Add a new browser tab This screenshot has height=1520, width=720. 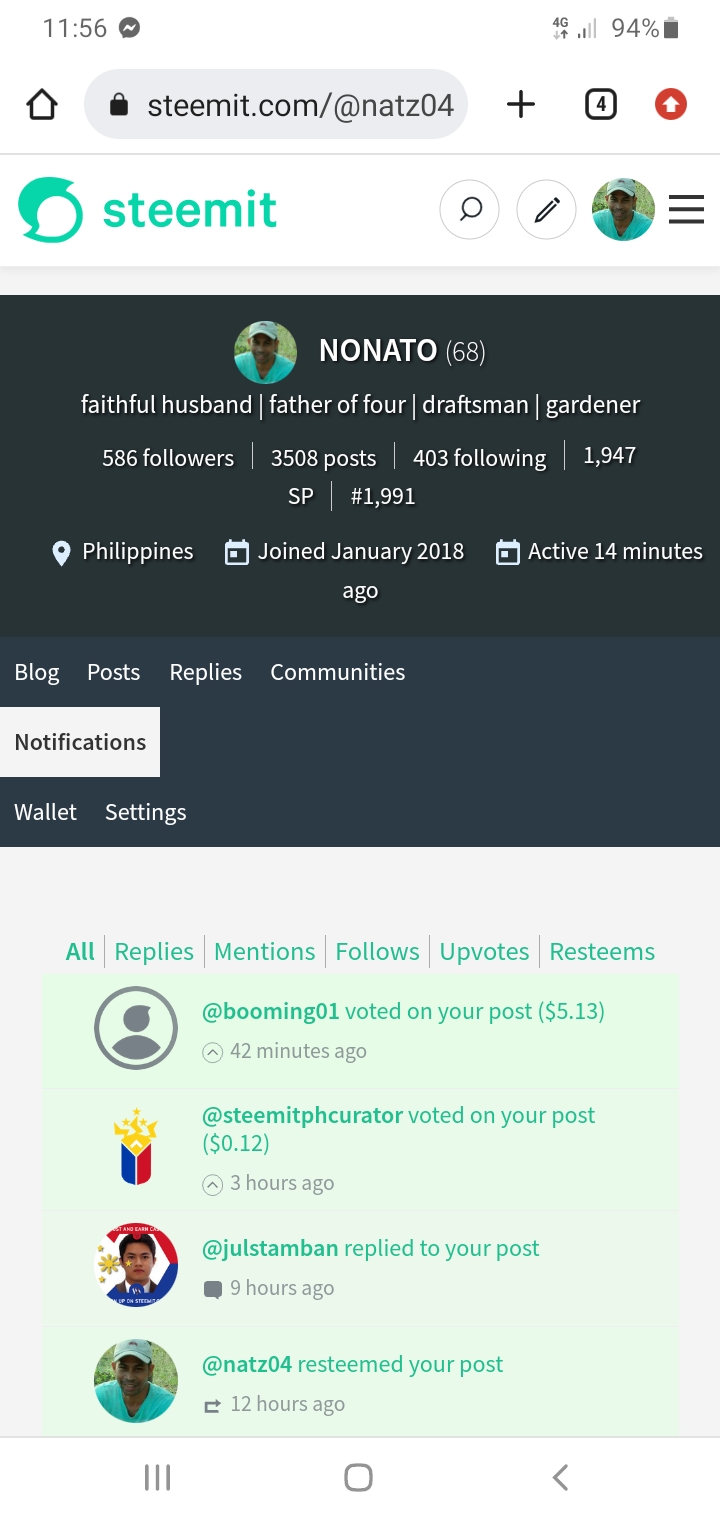pyautogui.click(x=521, y=104)
